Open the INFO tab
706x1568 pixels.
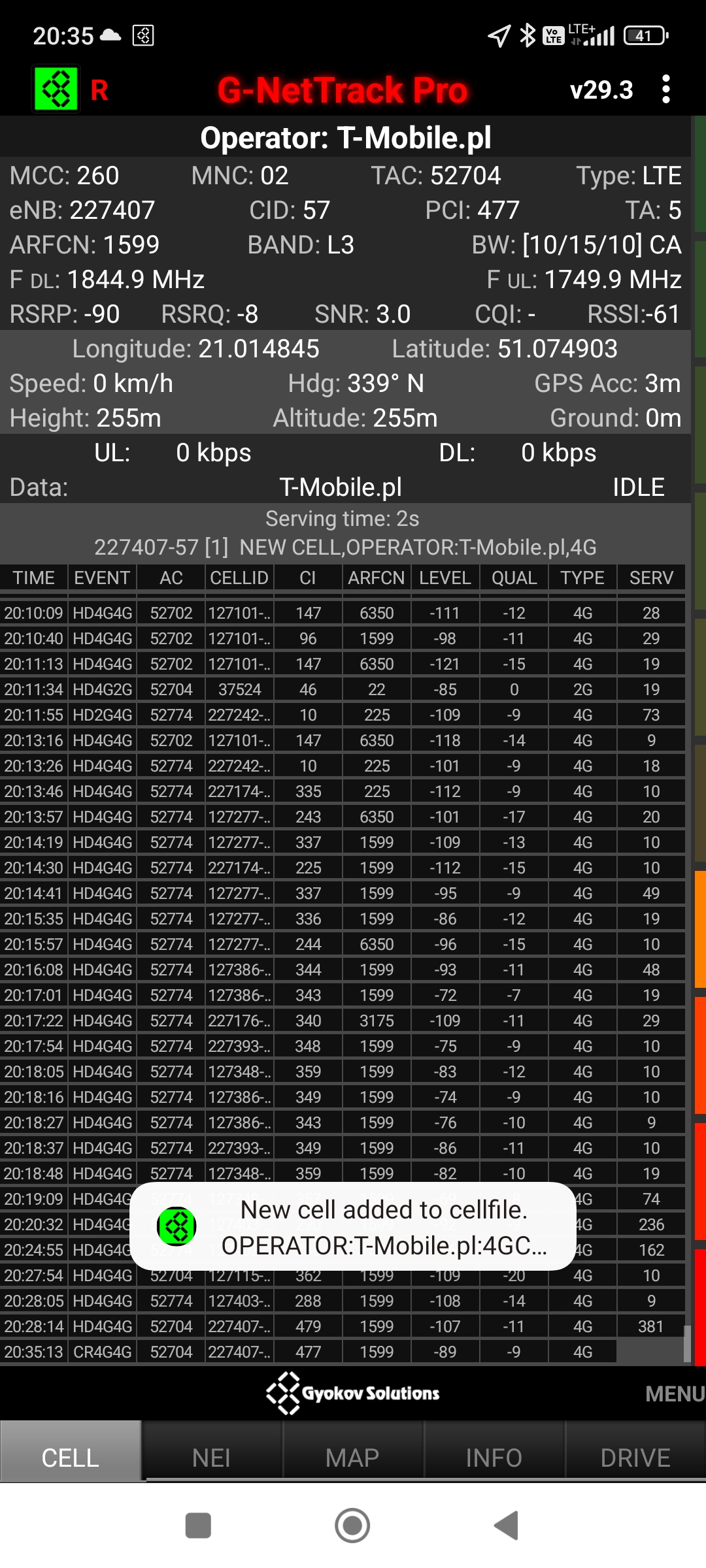(x=494, y=1458)
